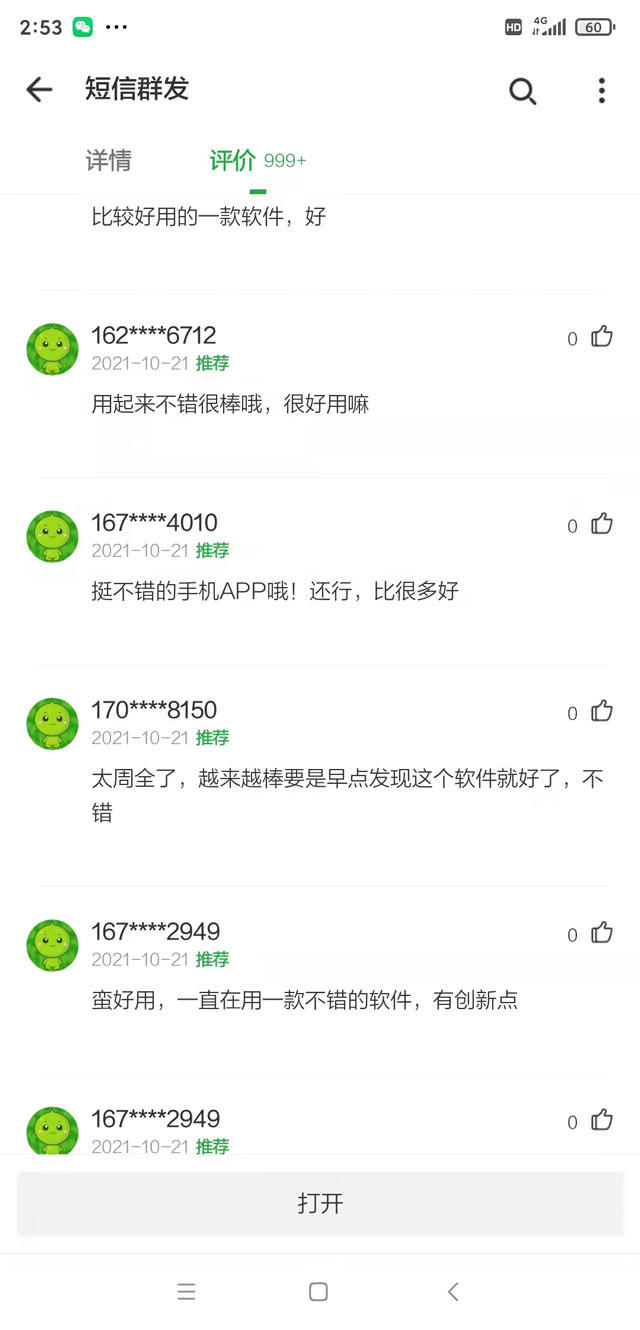Viewport: 640px width, 1330px height.
Task: Open search in the app bar
Action: pyautogui.click(x=522, y=91)
